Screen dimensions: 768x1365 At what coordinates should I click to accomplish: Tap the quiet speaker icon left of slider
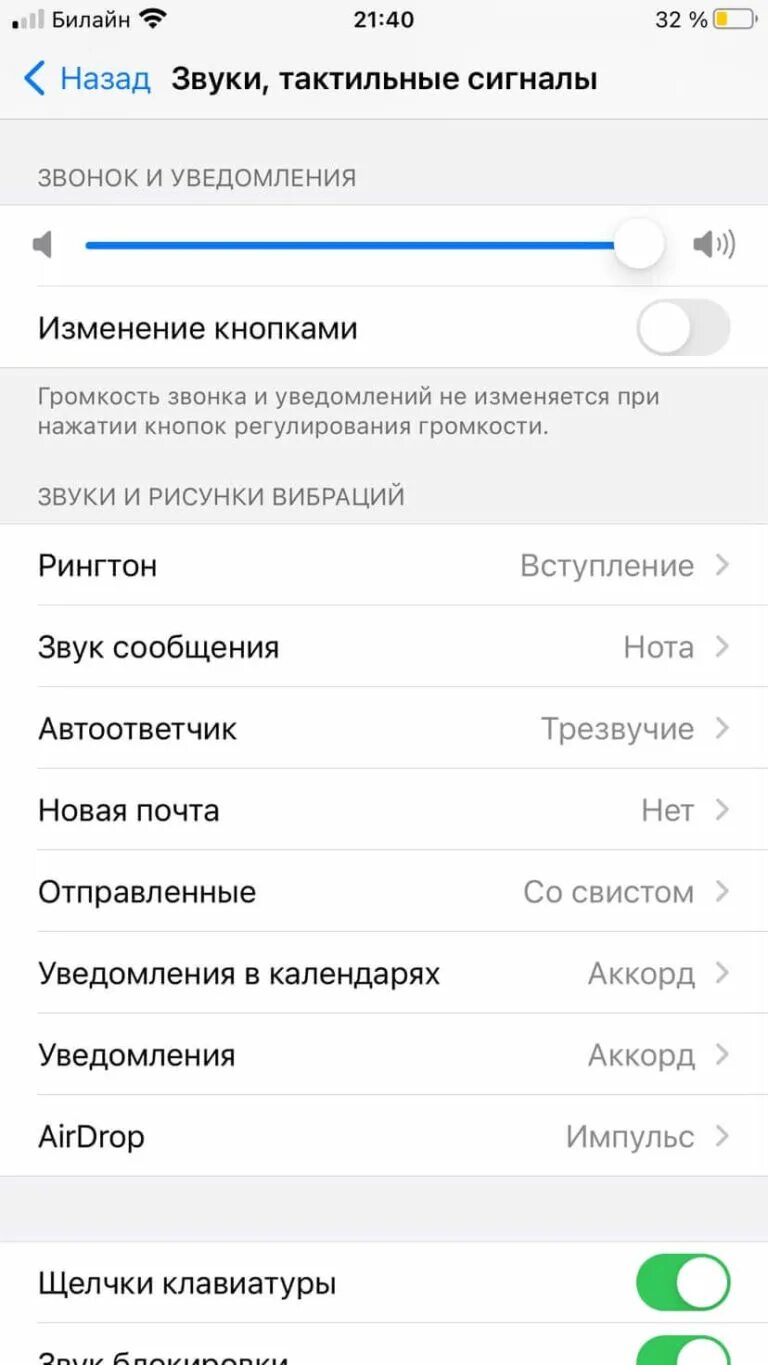42,243
